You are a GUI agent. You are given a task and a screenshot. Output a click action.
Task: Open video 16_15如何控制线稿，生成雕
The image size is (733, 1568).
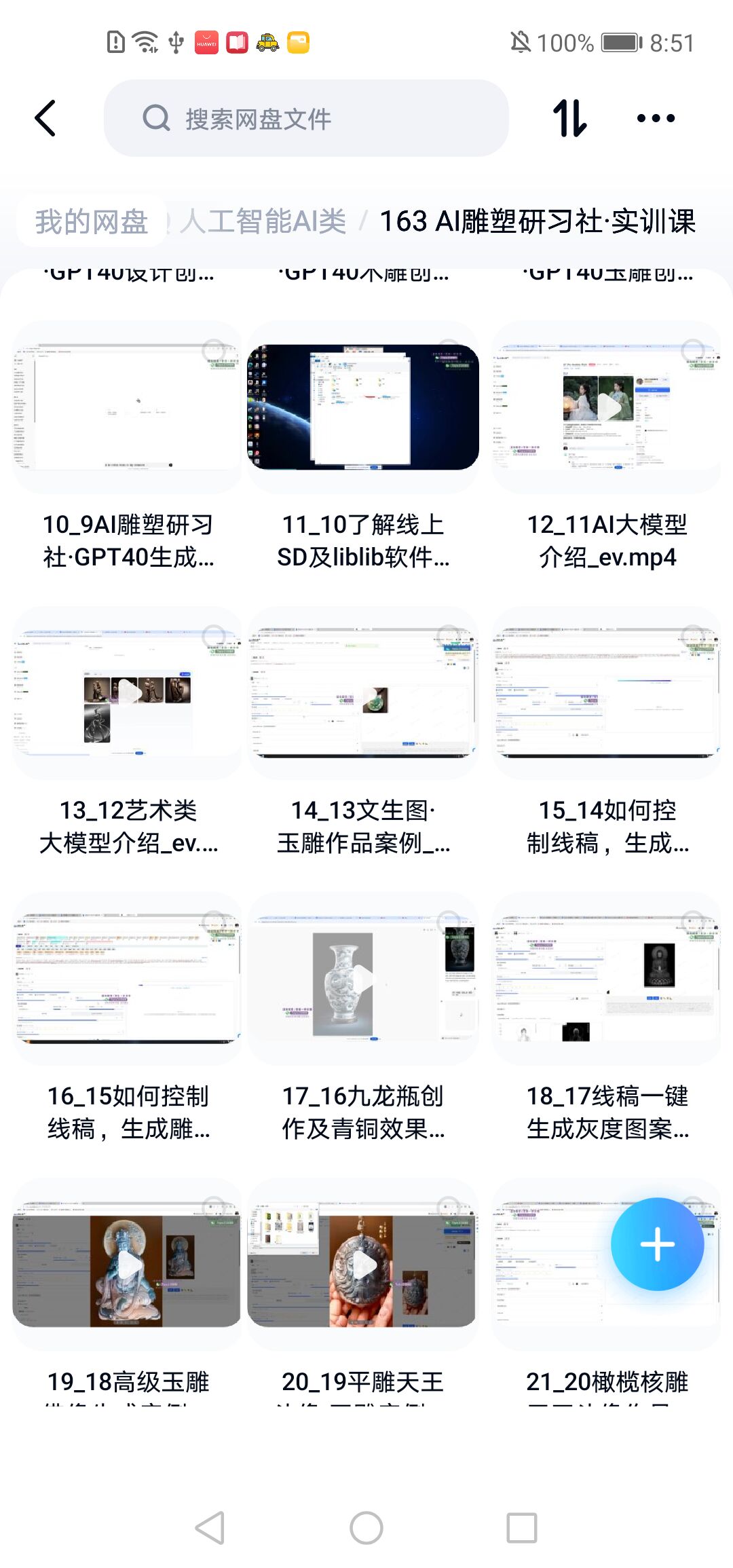click(x=127, y=979)
